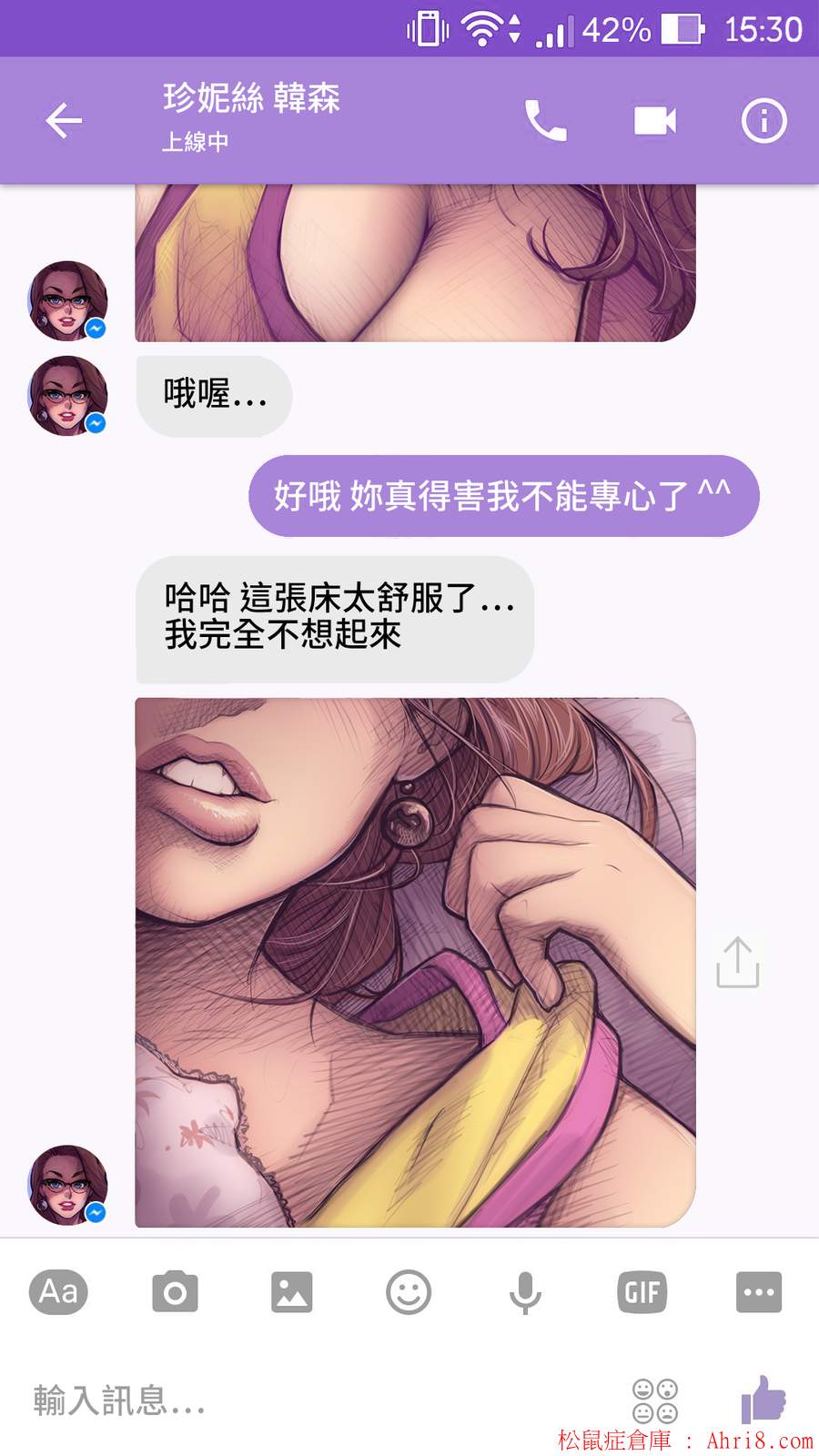Switch to the Aa text keyboard
Screen dimensions: 819x1456
coord(59,1292)
